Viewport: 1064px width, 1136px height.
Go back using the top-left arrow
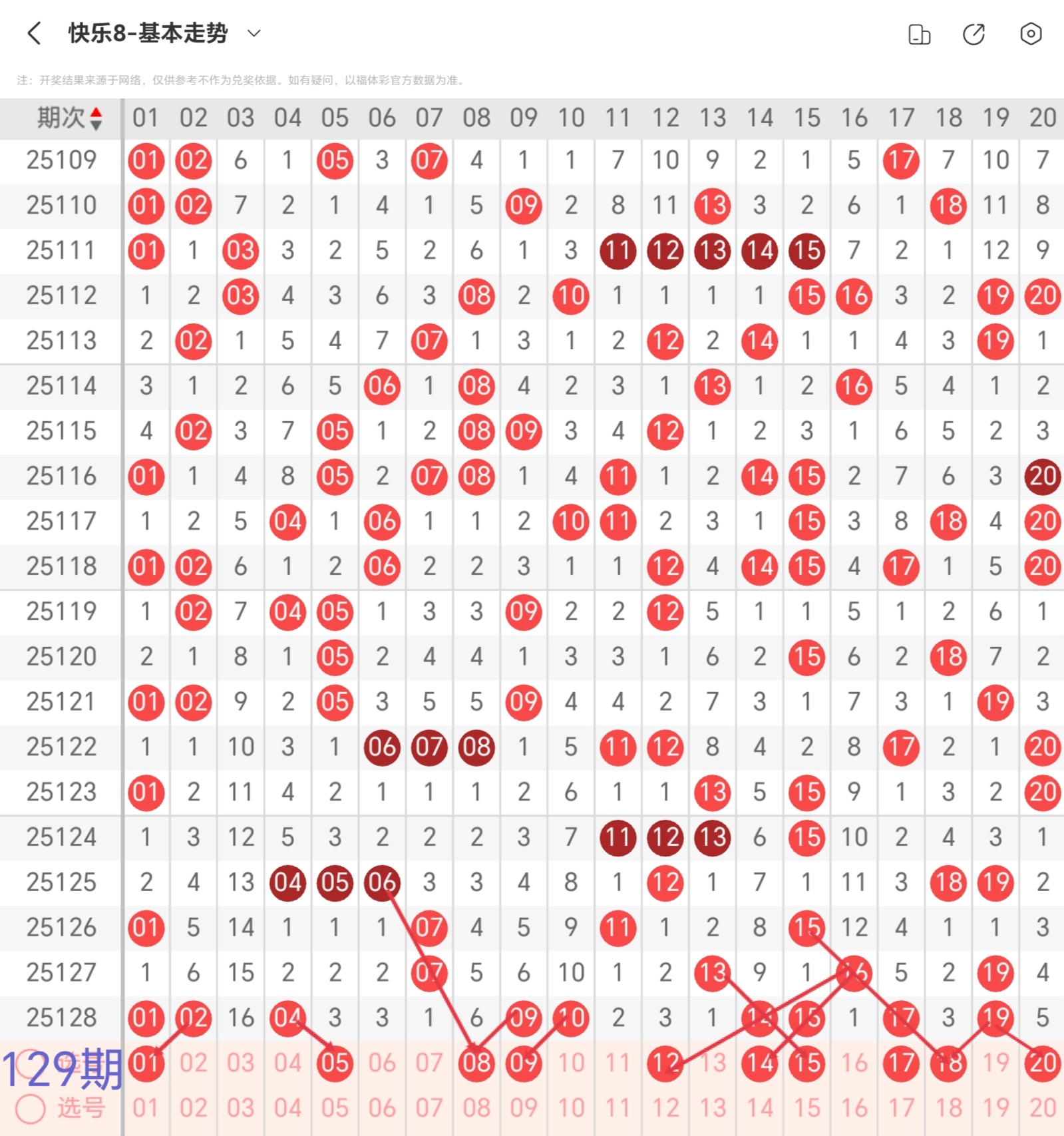click(35, 33)
